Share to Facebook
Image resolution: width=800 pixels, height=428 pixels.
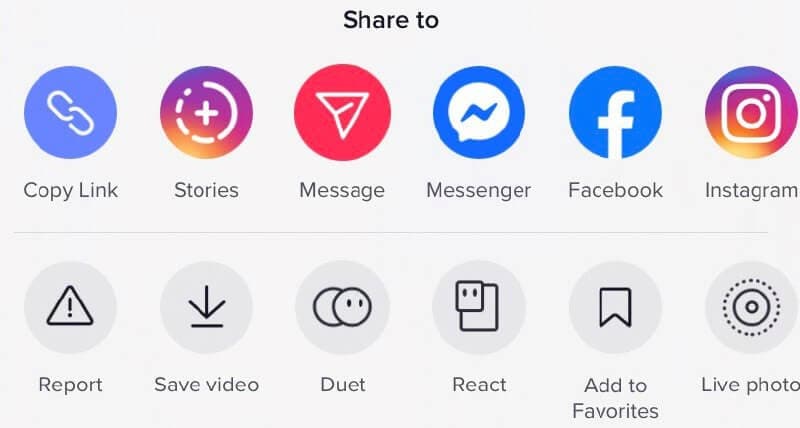point(615,113)
